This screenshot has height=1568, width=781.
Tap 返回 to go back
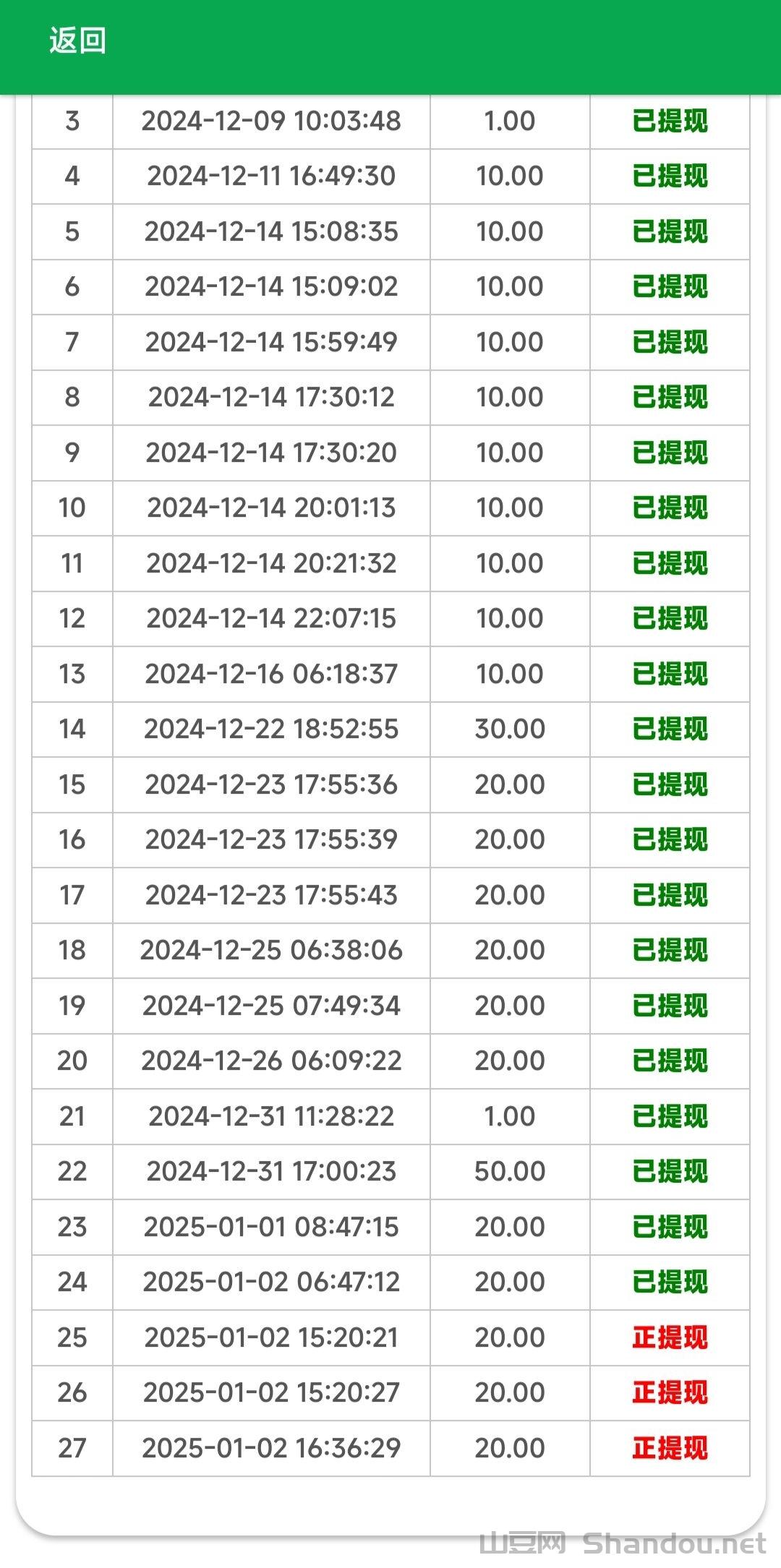tap(77, 40)
